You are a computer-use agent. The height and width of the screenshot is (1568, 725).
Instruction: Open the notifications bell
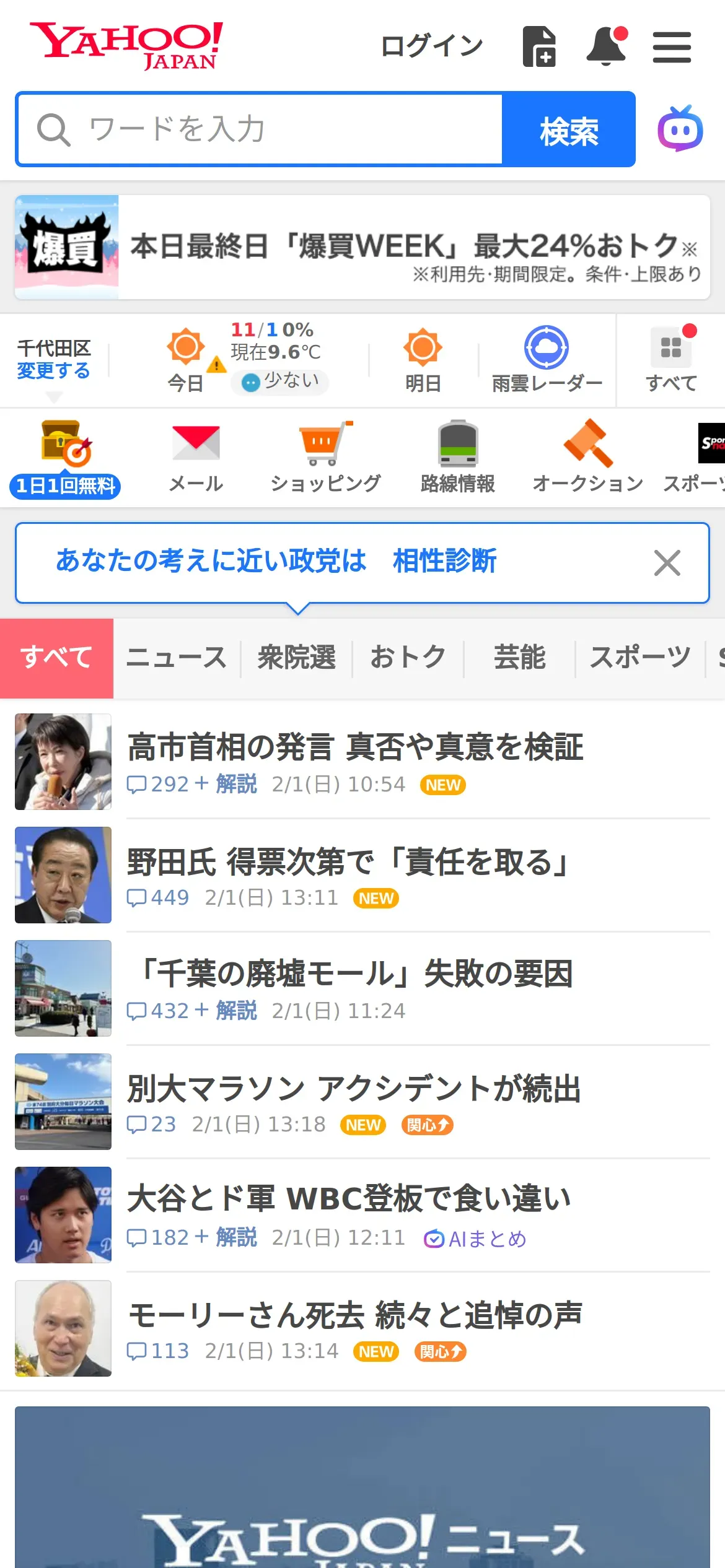tap(606, 46)
